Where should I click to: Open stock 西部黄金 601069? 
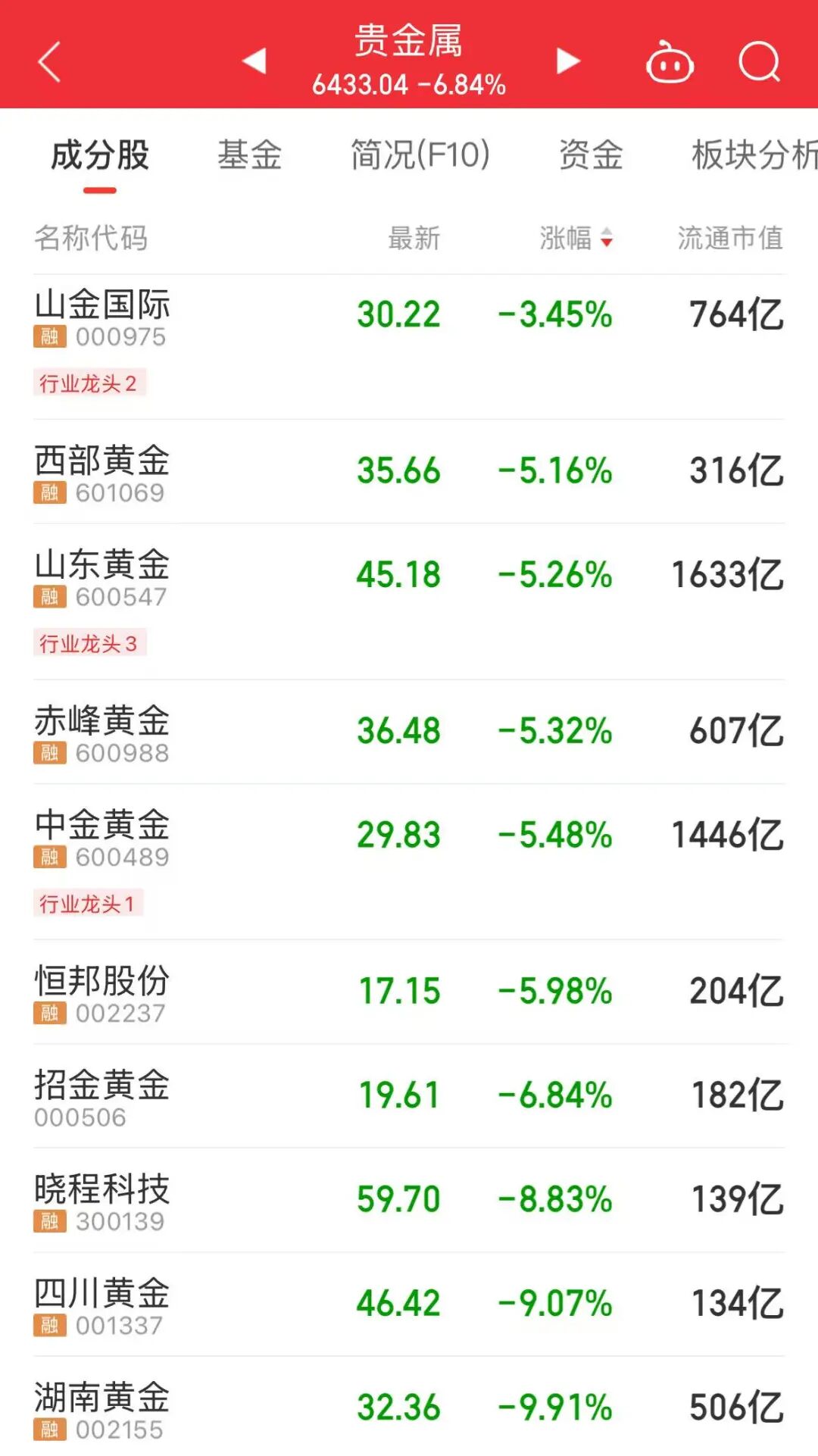click(409, 471)
